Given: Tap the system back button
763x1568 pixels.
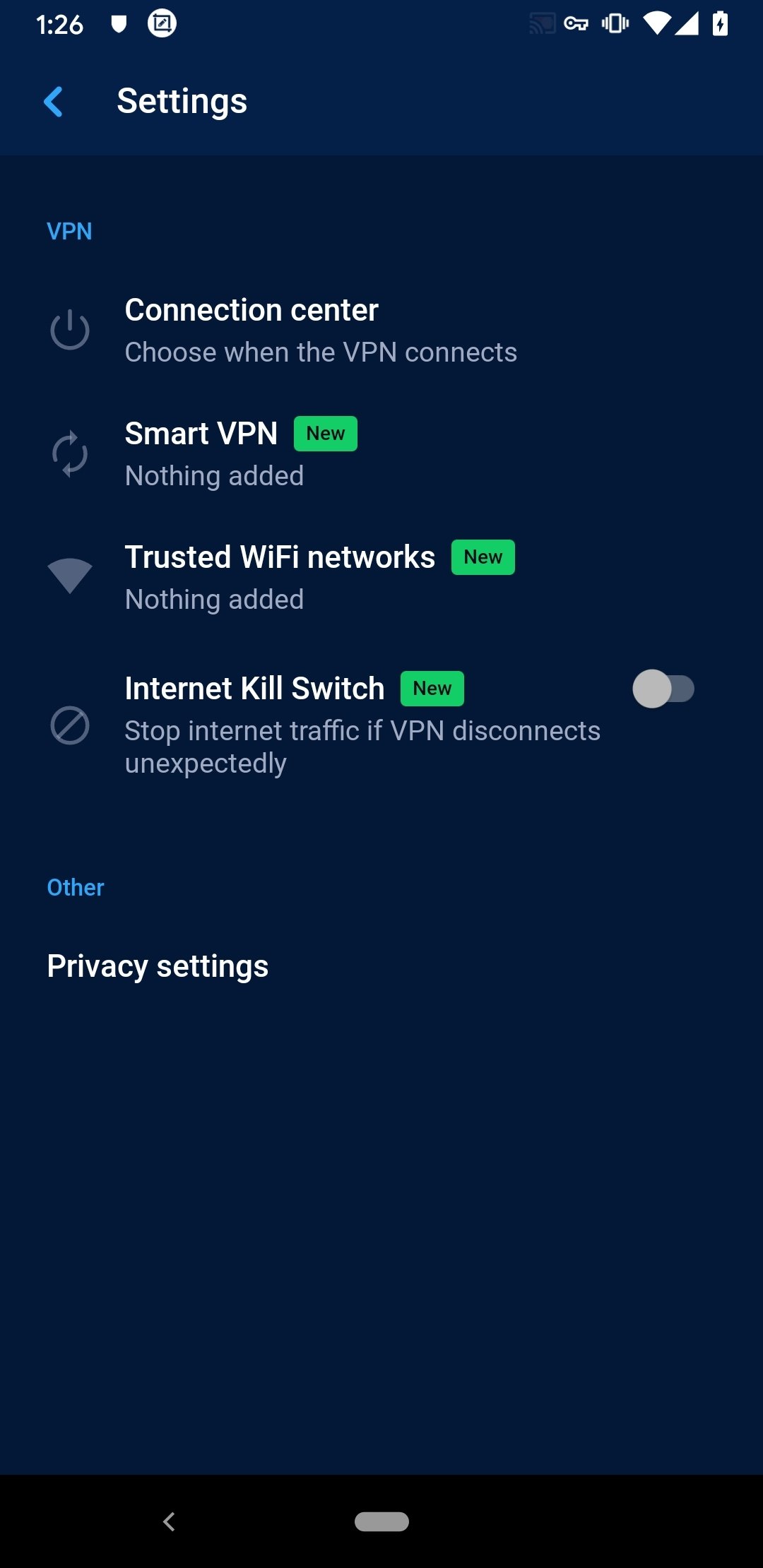Looking at the screenshot, I should tap(169, 1521).
